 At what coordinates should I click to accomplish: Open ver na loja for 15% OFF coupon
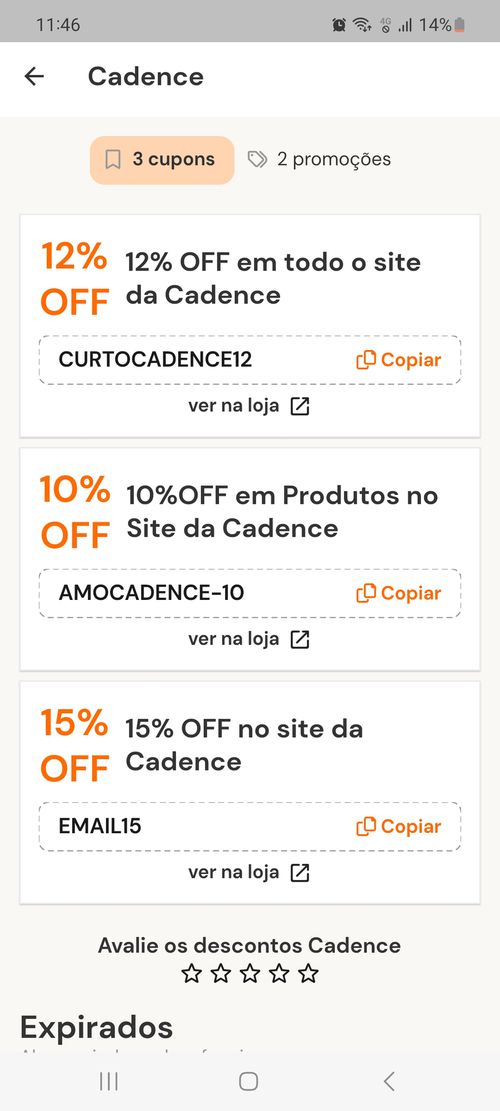(249, 873)
